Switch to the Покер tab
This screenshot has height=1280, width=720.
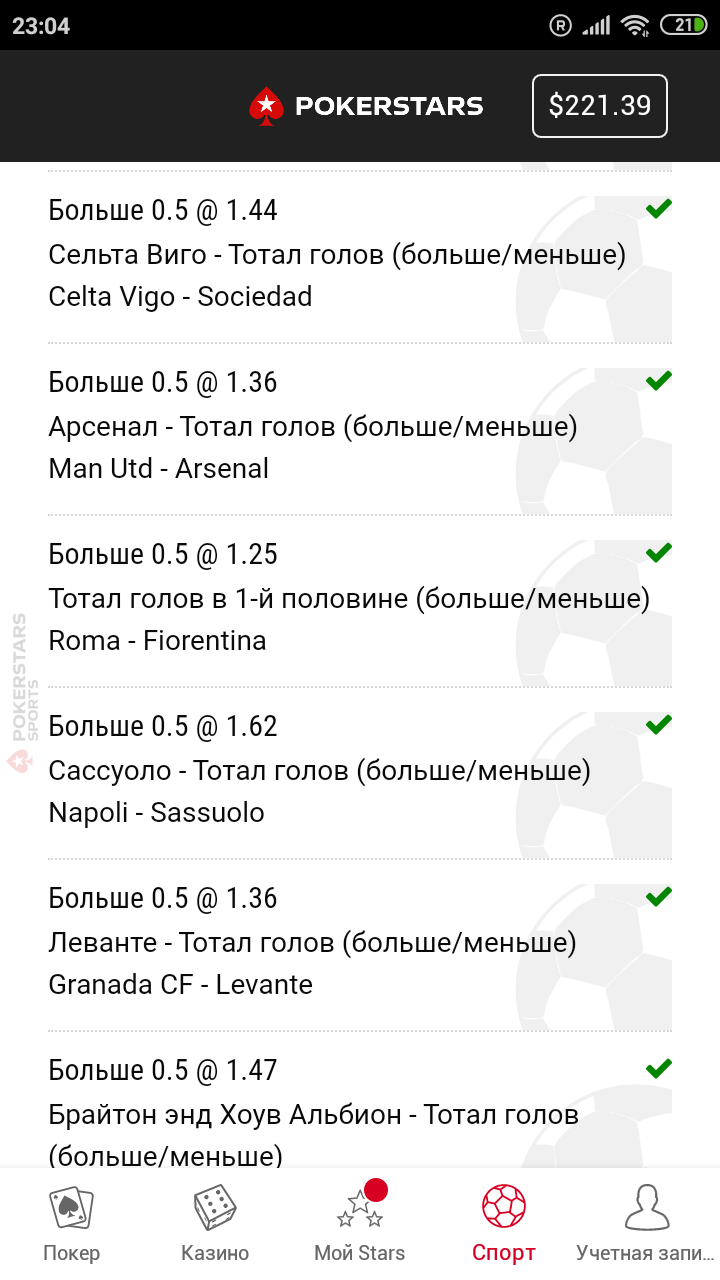pos(72,1224)
